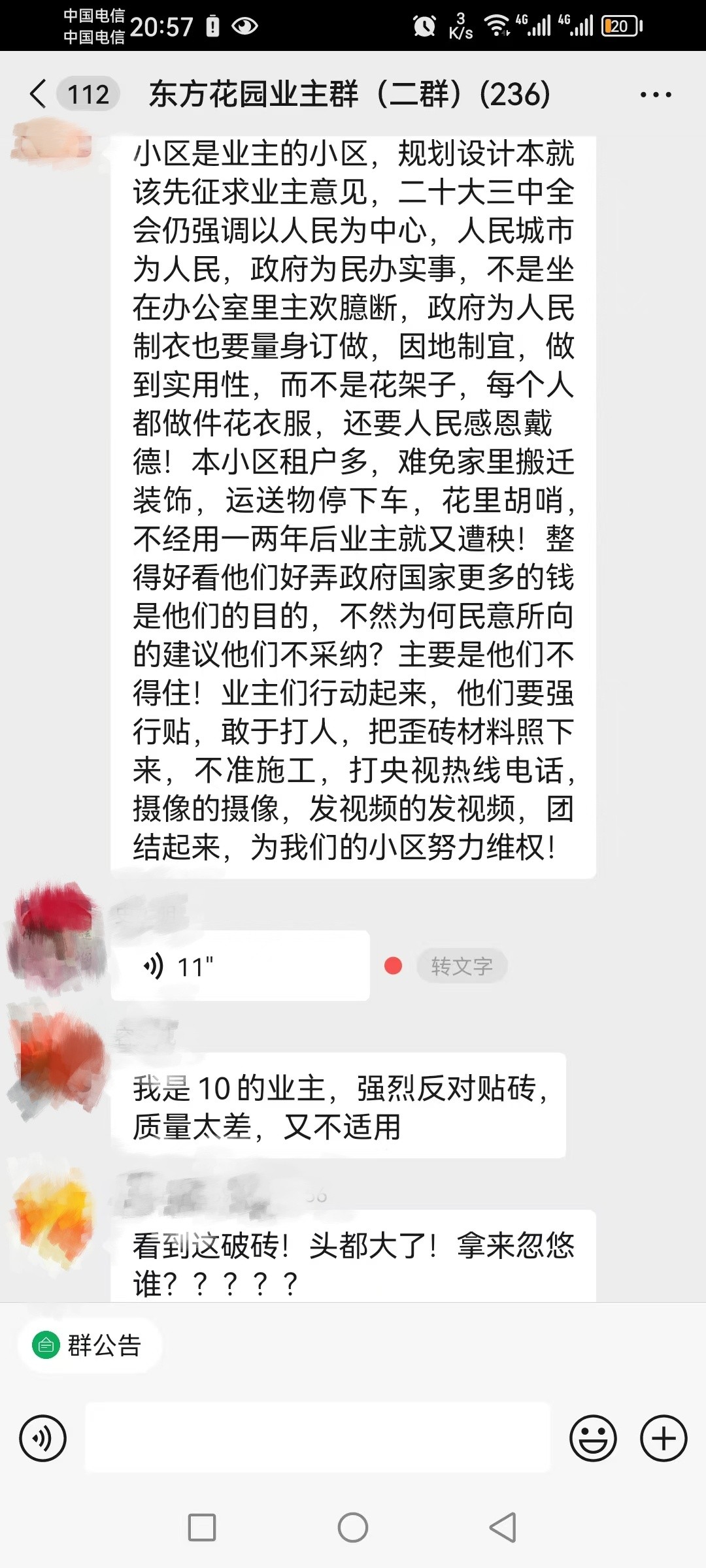The width and height of the screenshot is (706, 1568).
Task: Play the 11-second voice message
Action: coord(239,966)
